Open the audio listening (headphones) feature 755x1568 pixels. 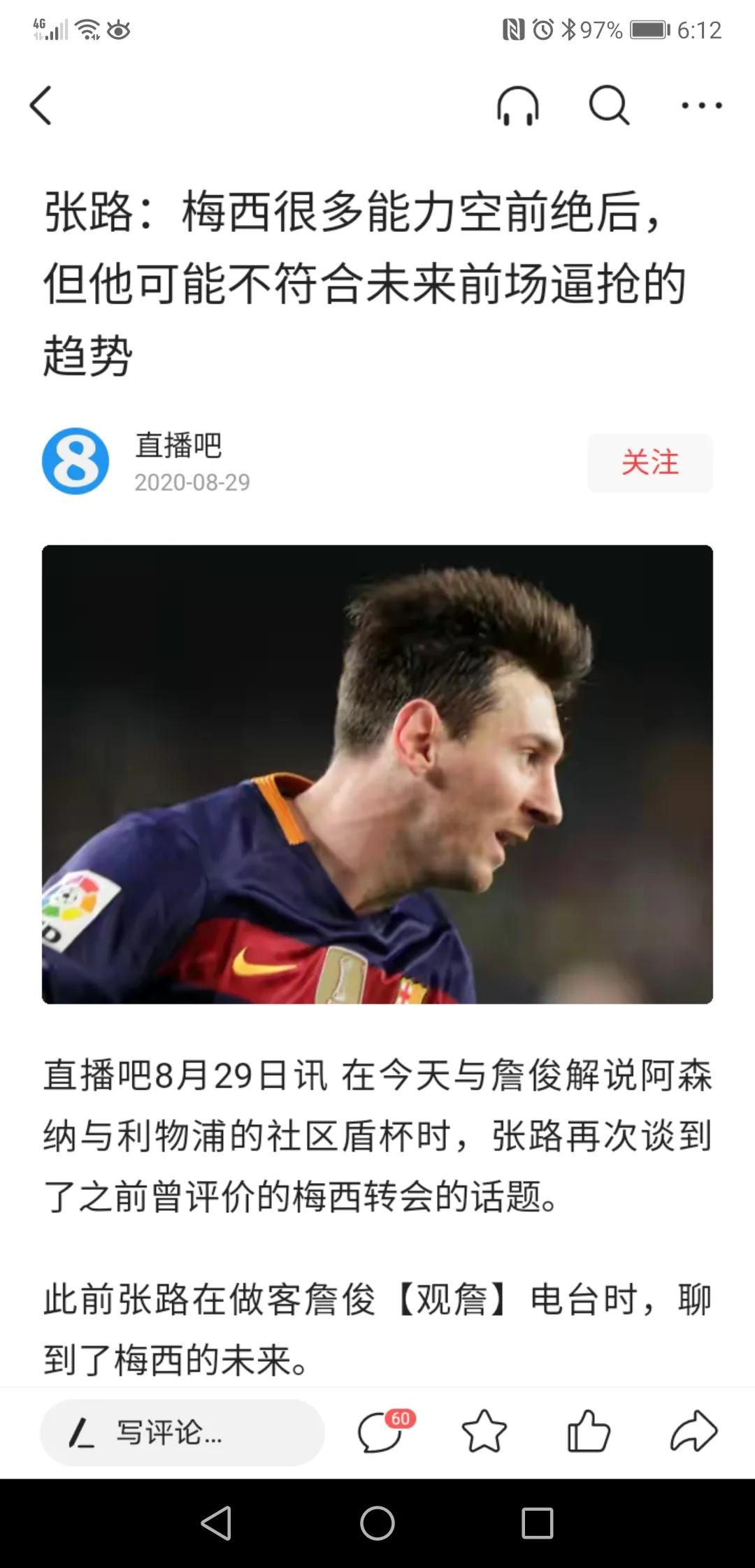click(x=520, y=106)
